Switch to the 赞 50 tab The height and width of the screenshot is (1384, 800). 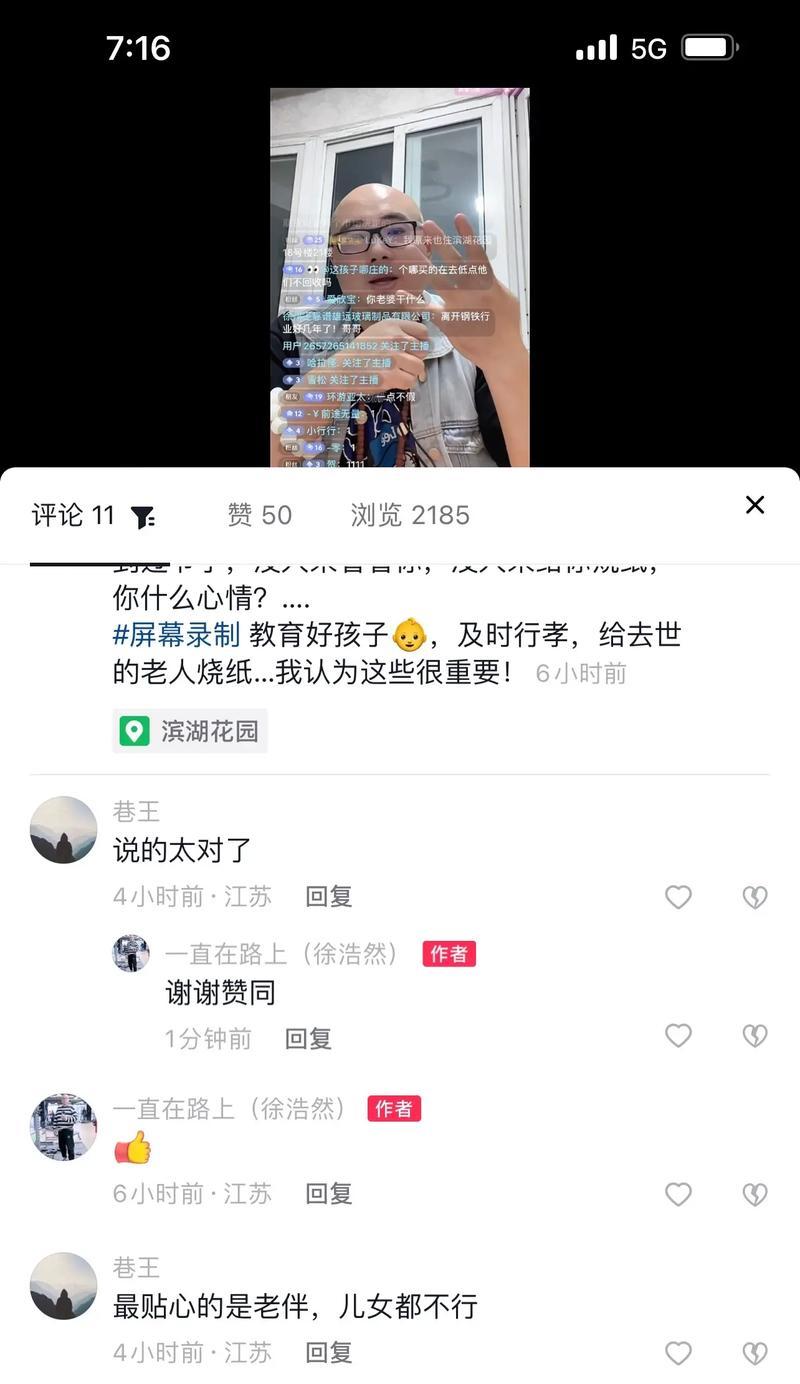point(259,515)
